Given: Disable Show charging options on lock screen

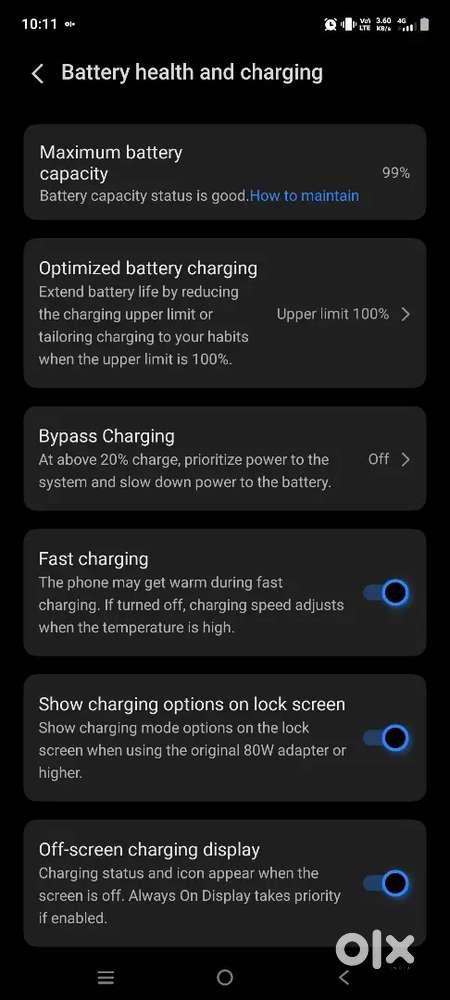Looking at the screenshot, I should pos(386,739).
